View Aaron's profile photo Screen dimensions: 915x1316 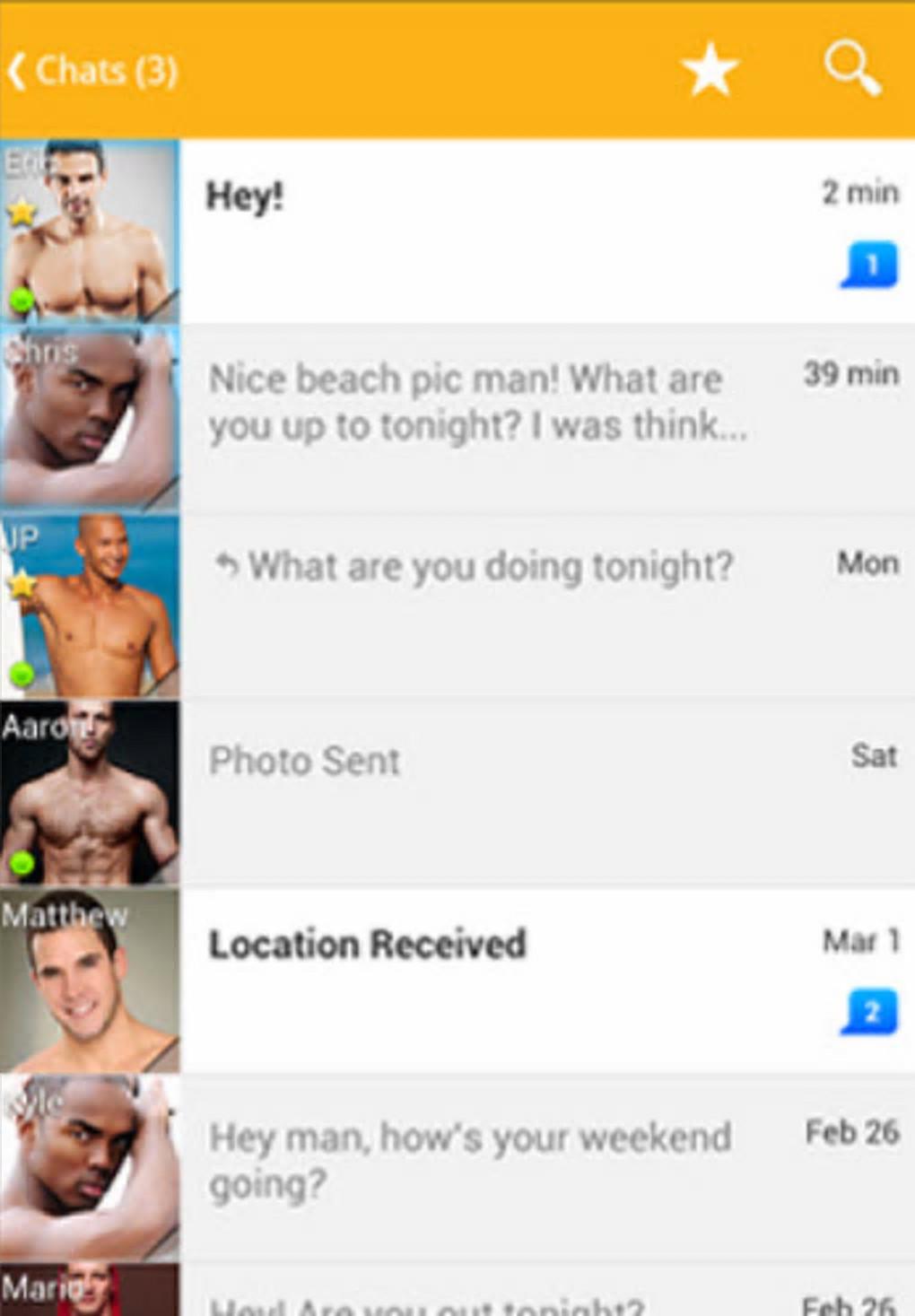90,793
